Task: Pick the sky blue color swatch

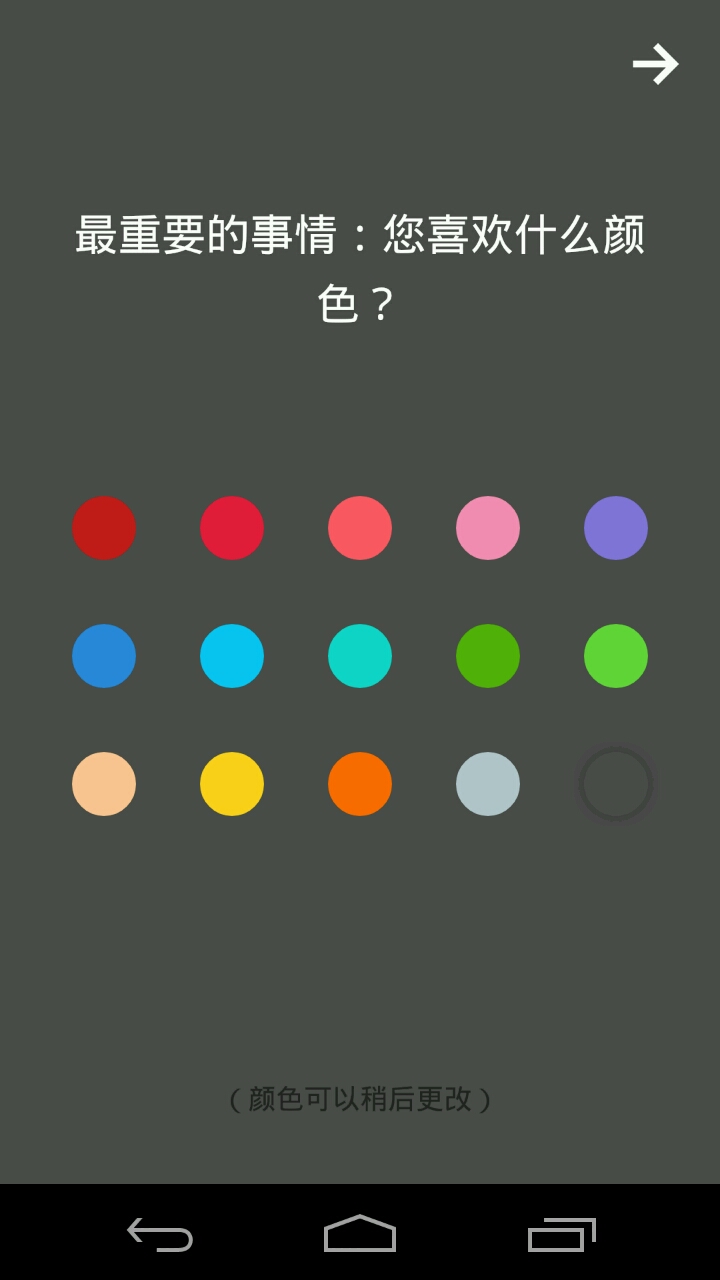Action: (x=232, y=656)
